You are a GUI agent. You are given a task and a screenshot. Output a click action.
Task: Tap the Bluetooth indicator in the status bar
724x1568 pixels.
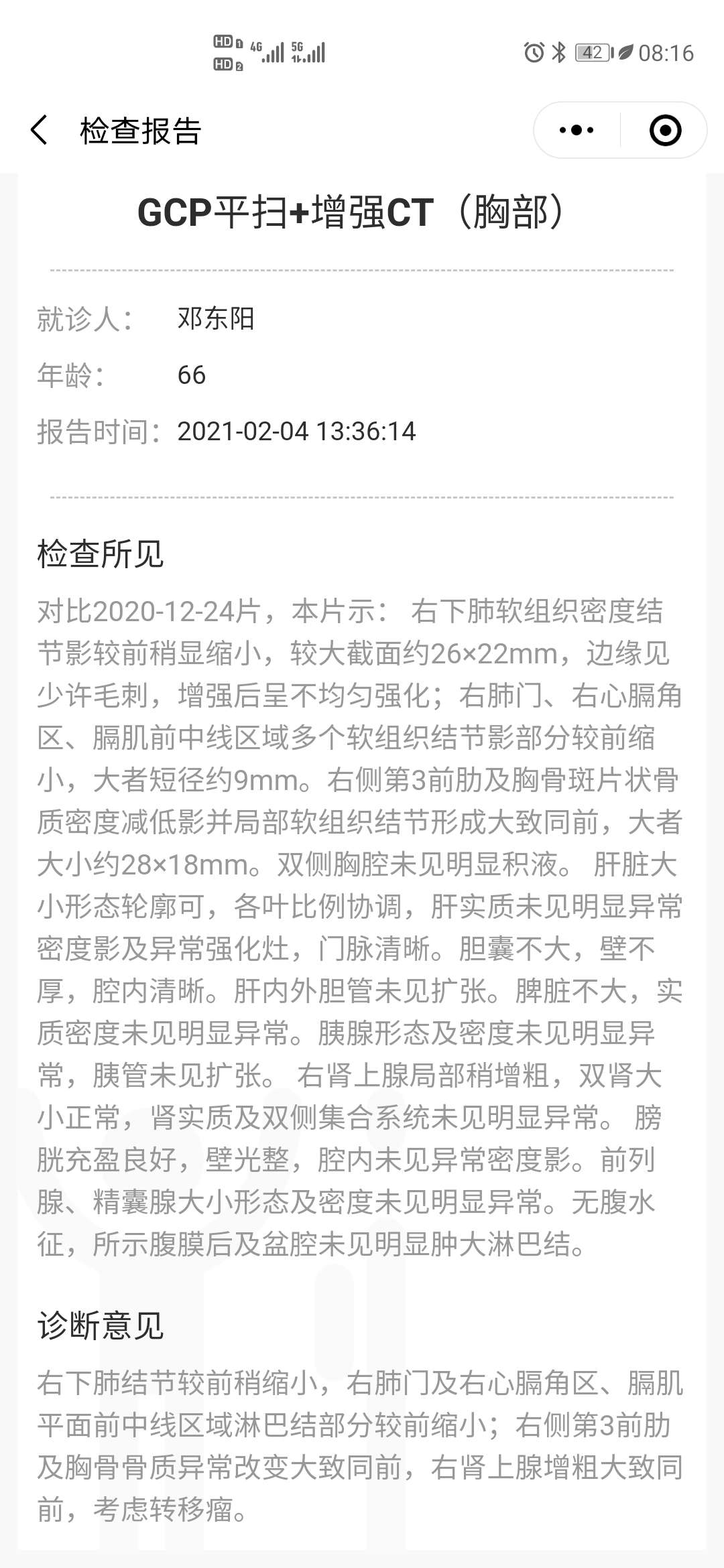point(558,53)
